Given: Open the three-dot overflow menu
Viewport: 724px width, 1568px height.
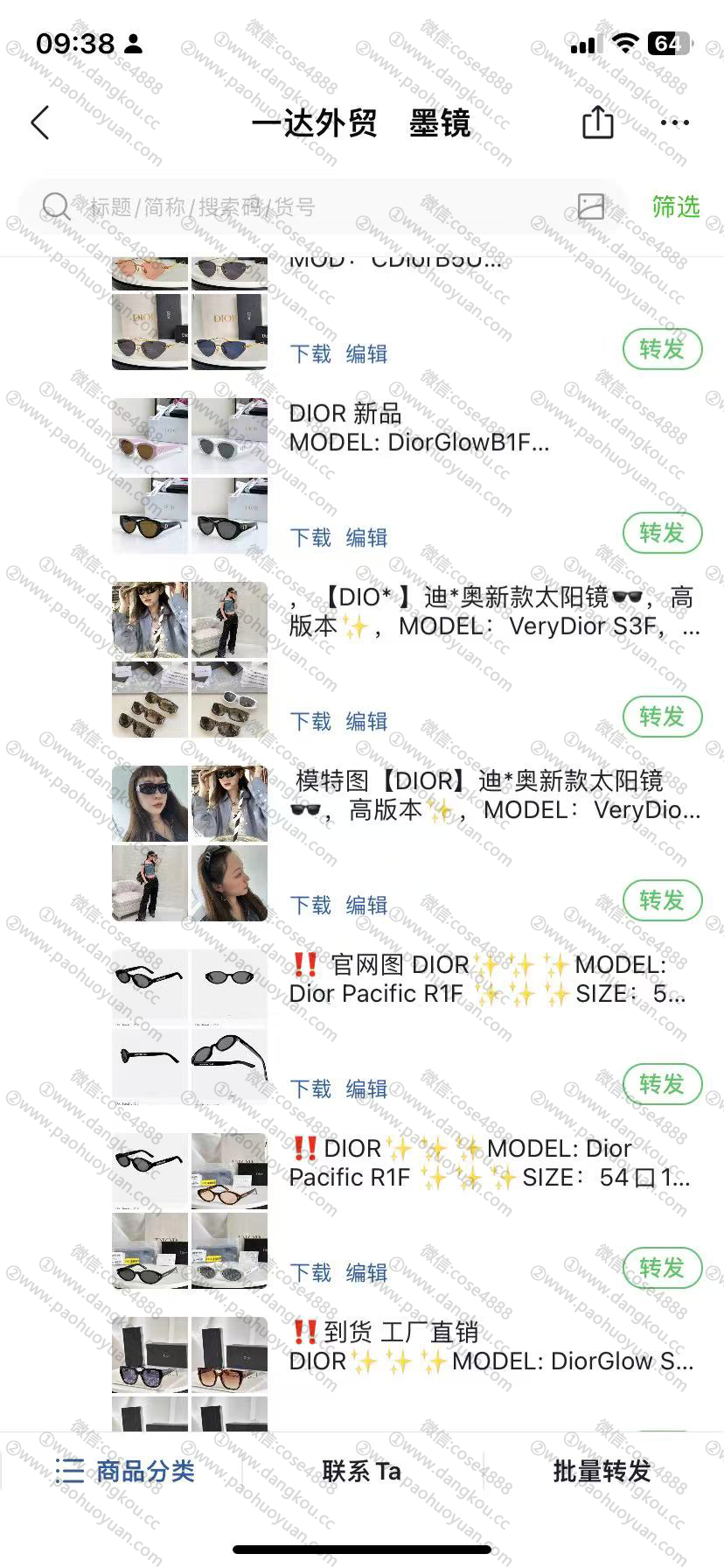Looking at the screenshot, I should pos(675,122).
